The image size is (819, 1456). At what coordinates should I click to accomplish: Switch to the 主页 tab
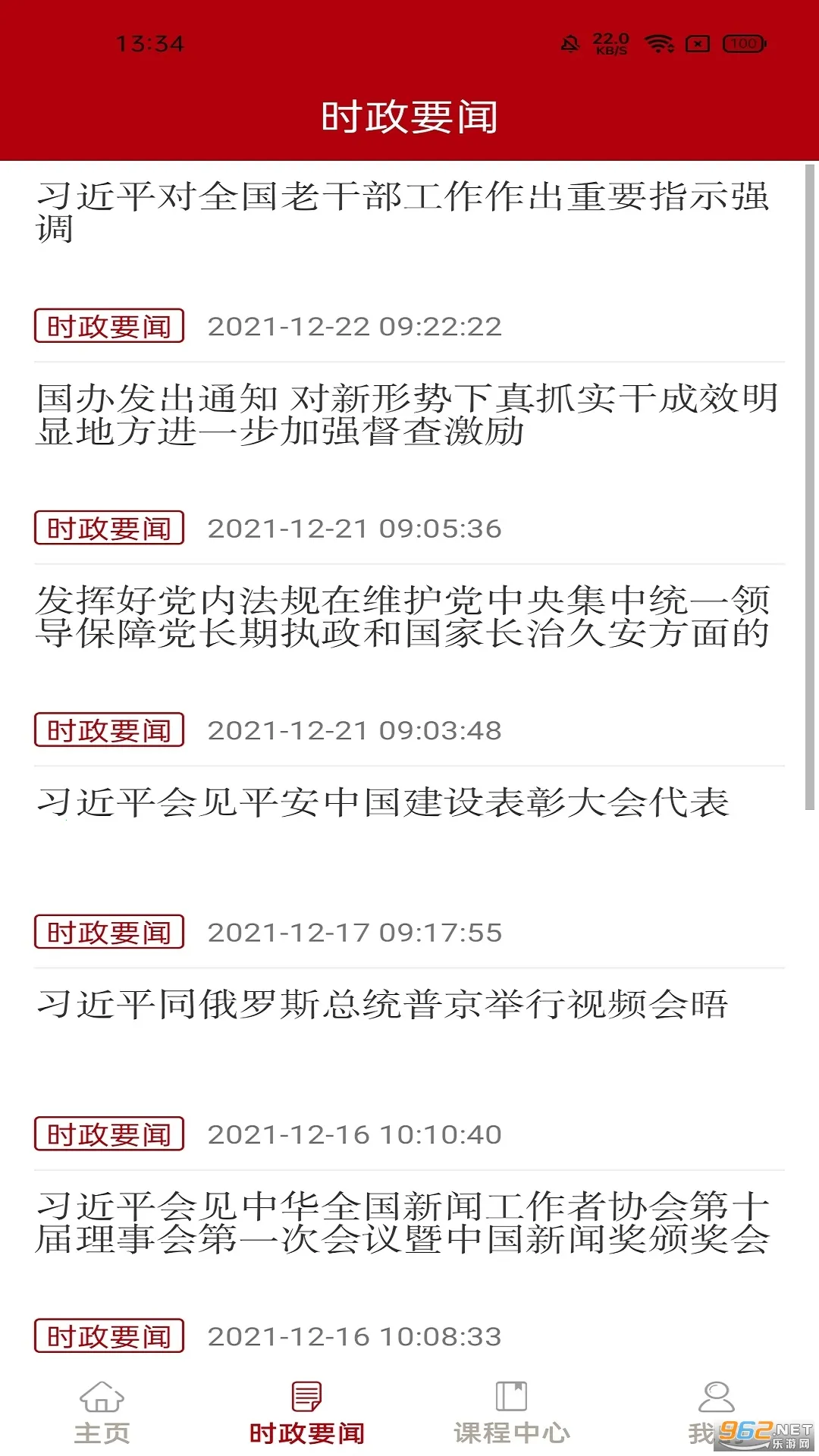[x=102, y=1413]
